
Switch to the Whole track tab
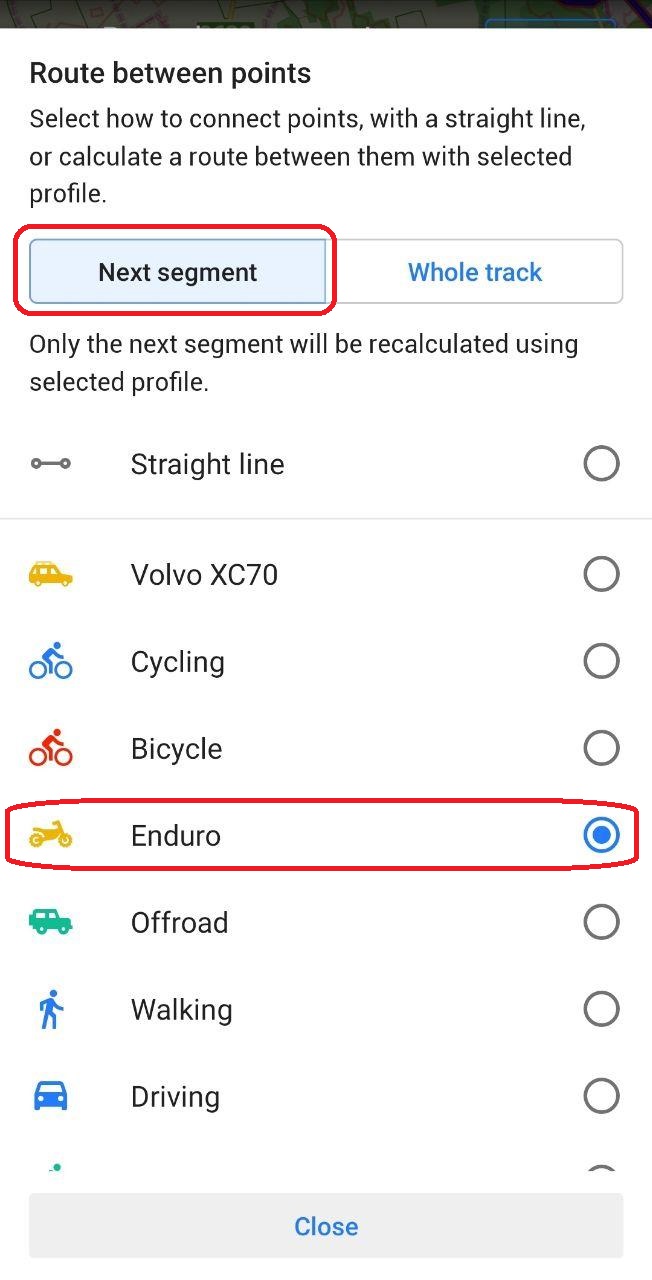point(475,272)
